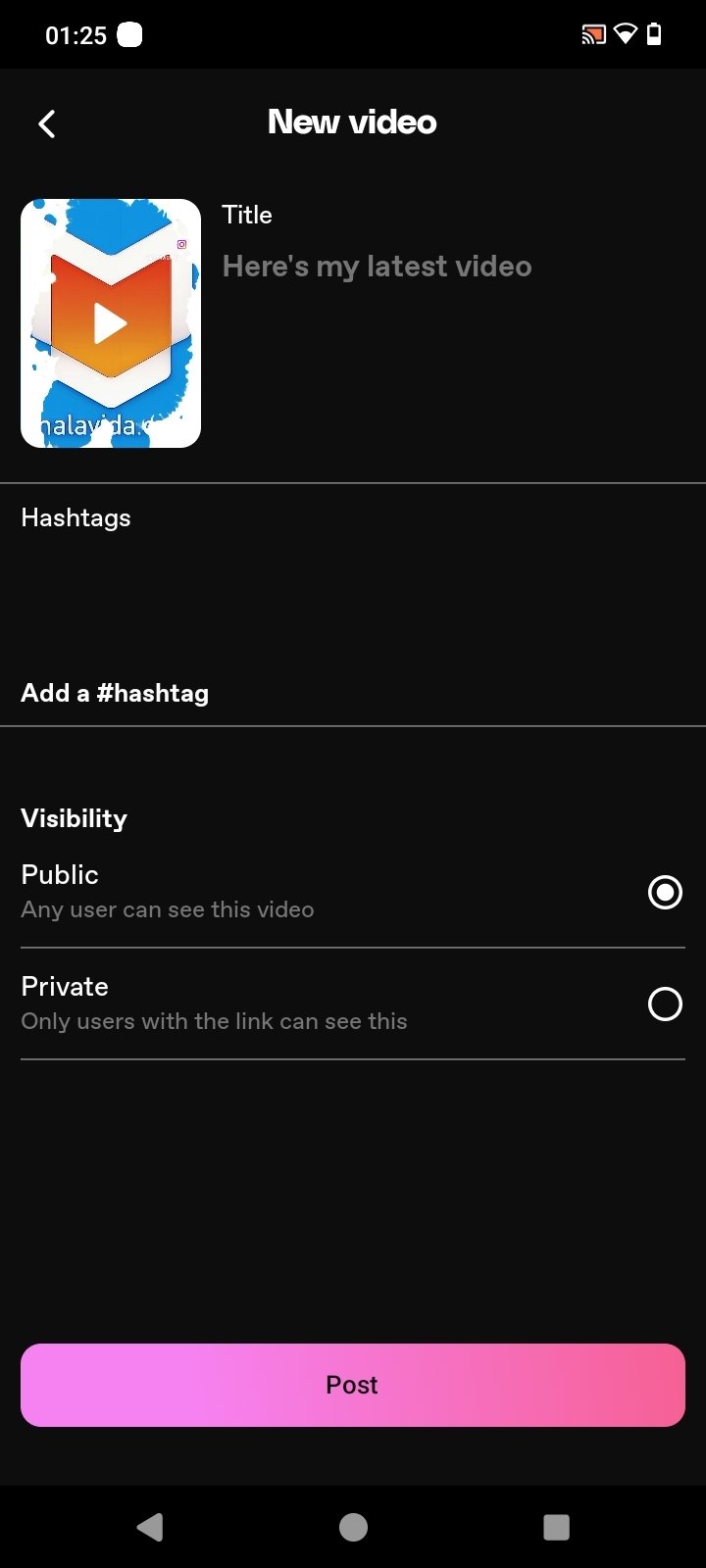
Task: Tap the home circle in the navigation bar
Action: point(352,1527)
